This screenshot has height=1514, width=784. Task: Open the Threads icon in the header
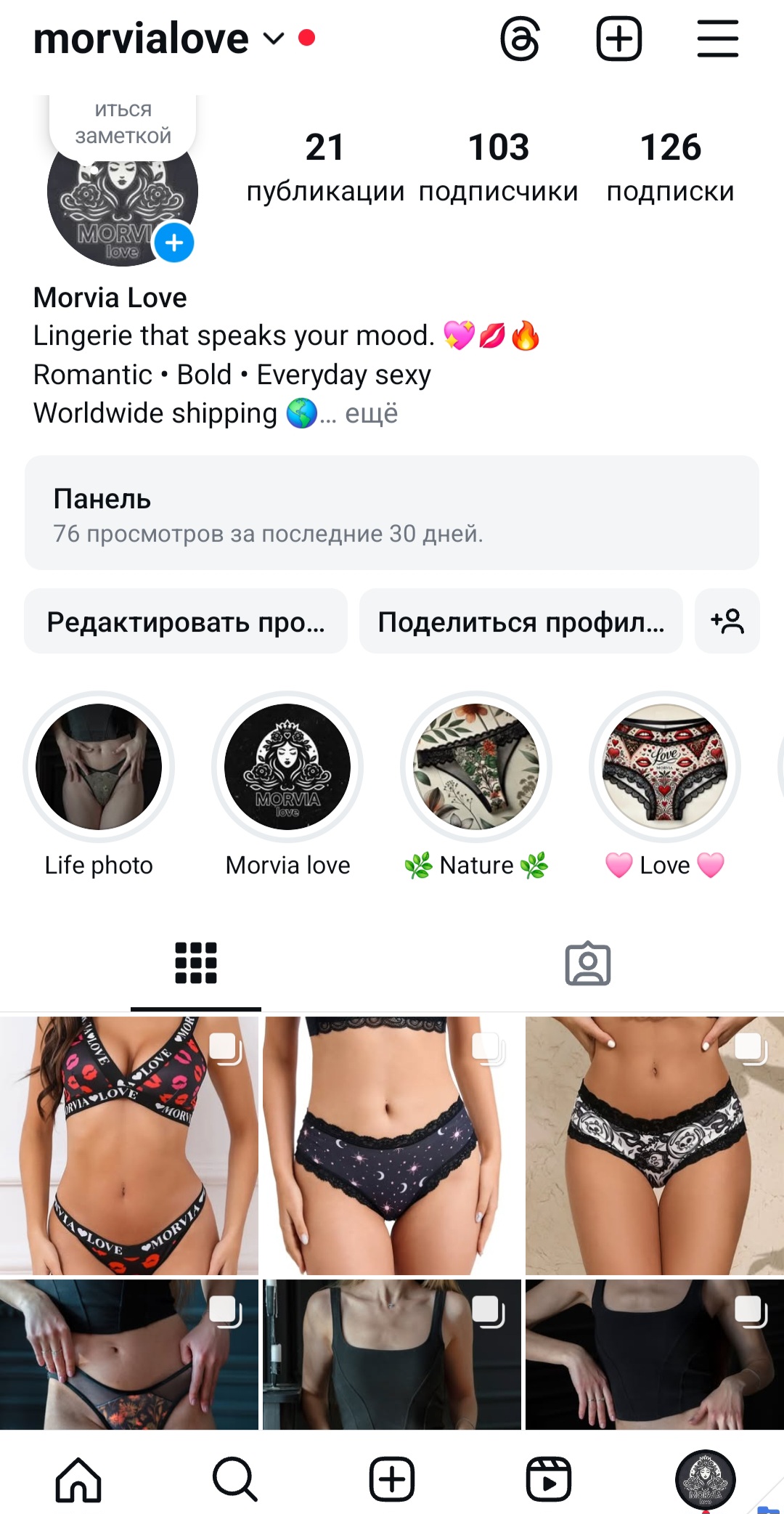coord(520,39)
